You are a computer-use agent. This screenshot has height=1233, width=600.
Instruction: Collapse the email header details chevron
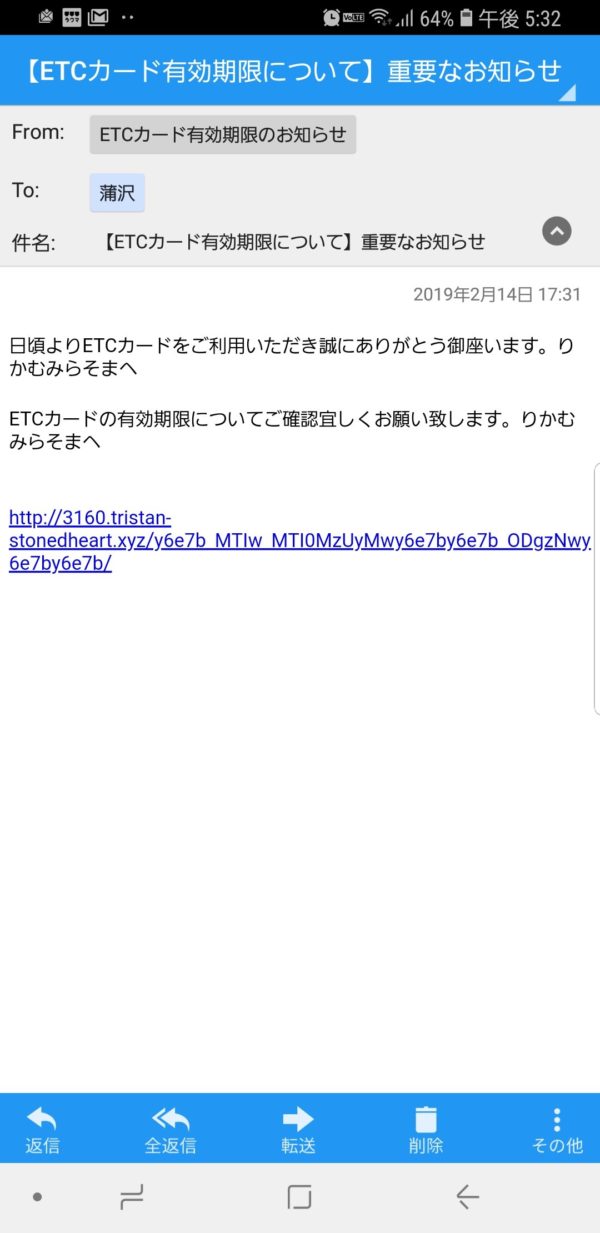pyautogui.click(x=557, y=231)
